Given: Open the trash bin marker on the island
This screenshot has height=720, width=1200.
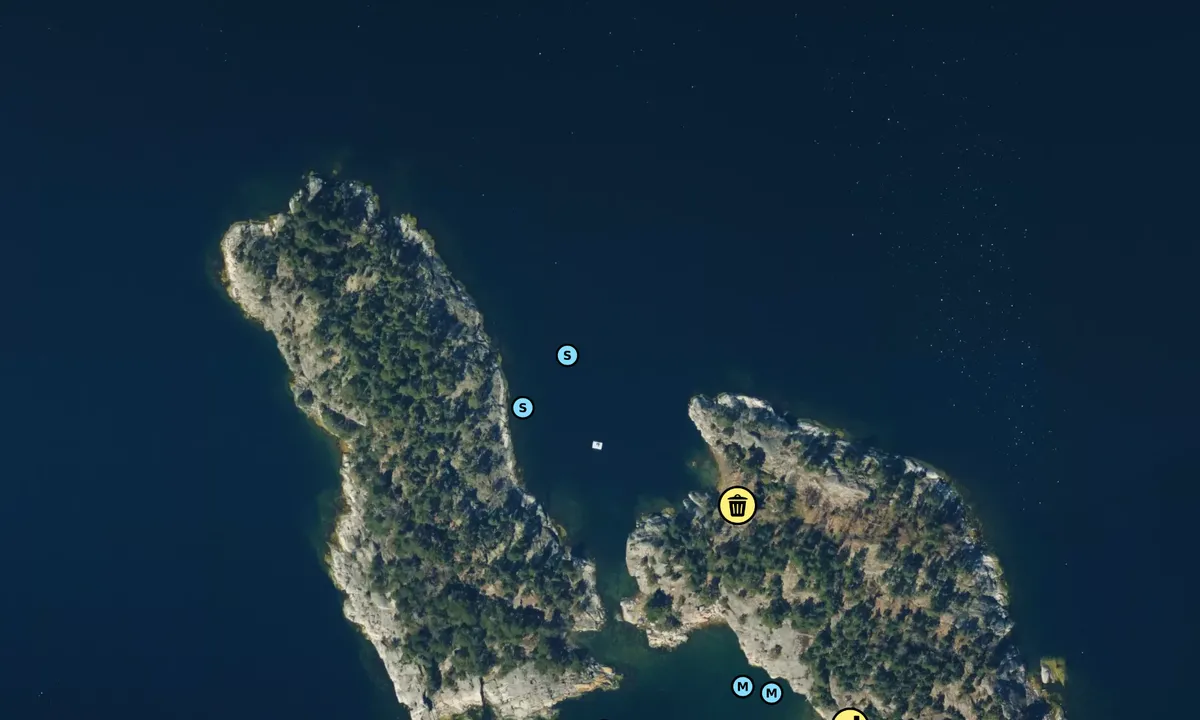Looking at the screenshot, I should click(x=737, y=505).
